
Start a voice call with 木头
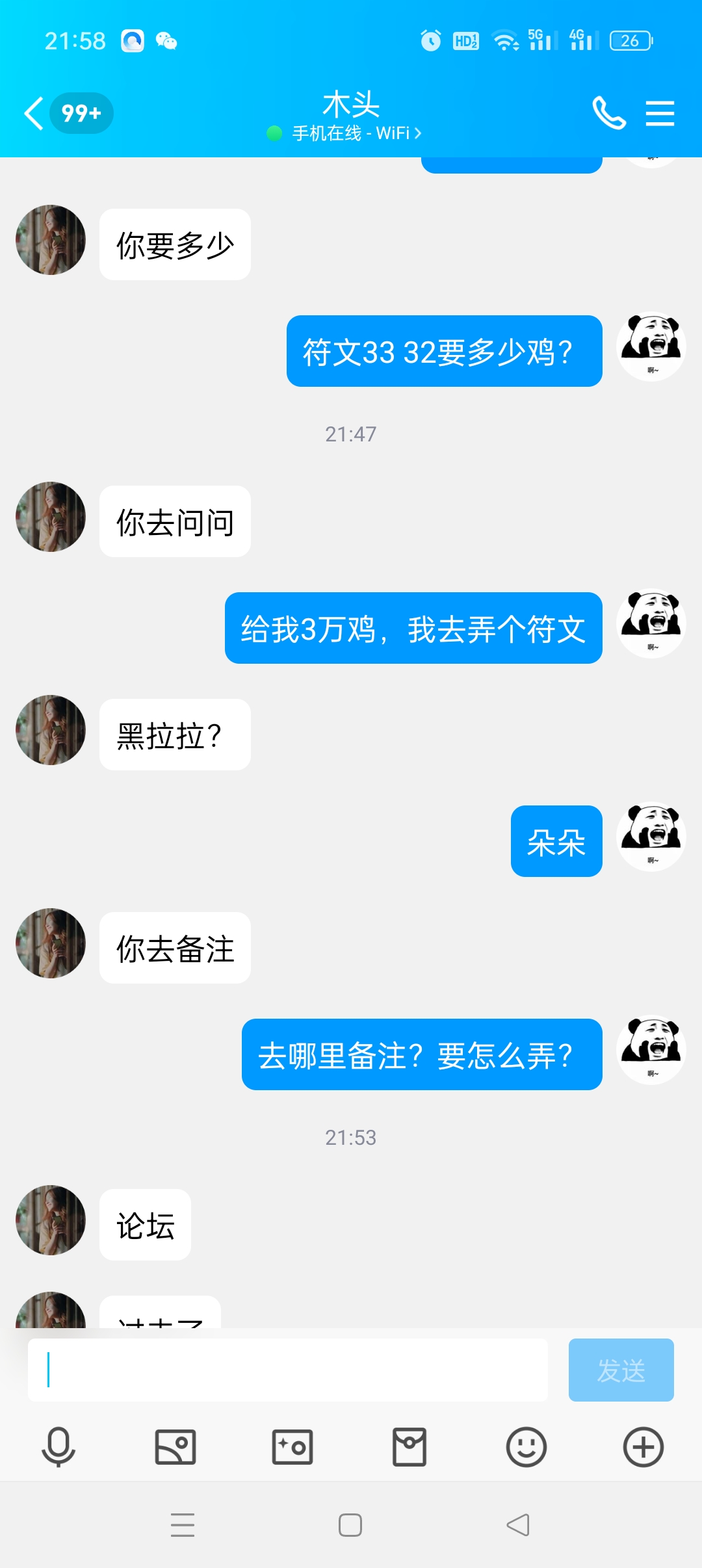608,113
